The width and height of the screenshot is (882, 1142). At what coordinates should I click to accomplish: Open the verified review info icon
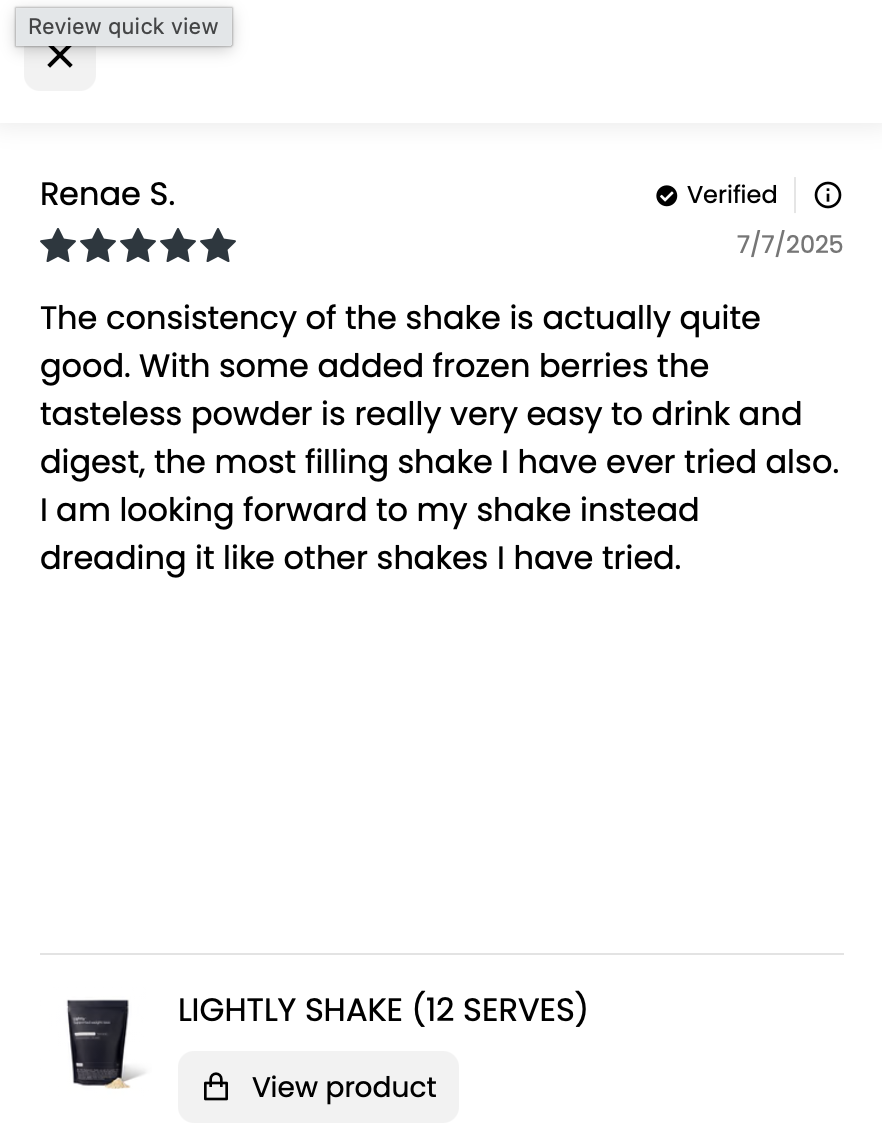click(828, 195)
